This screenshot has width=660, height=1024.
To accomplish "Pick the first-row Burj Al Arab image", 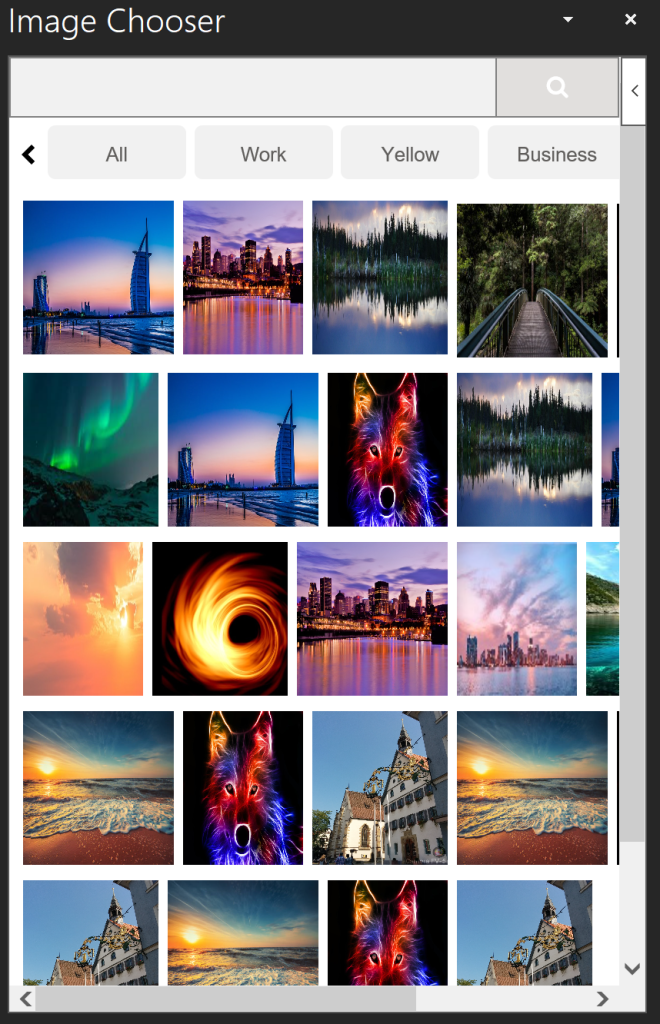I will pos(98,277).
